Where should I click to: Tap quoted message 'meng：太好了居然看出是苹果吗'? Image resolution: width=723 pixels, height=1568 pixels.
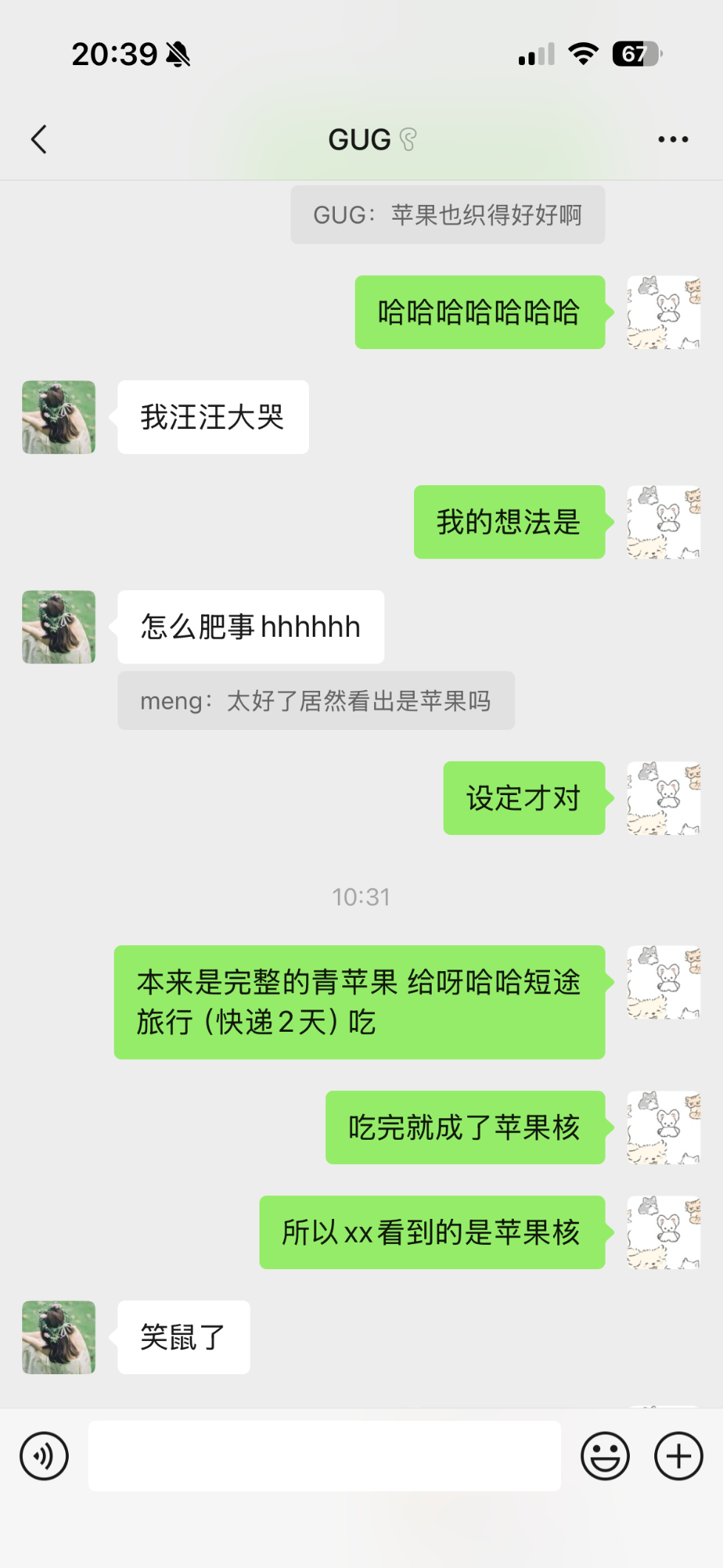pyautogui.click(x=316, y=700)
